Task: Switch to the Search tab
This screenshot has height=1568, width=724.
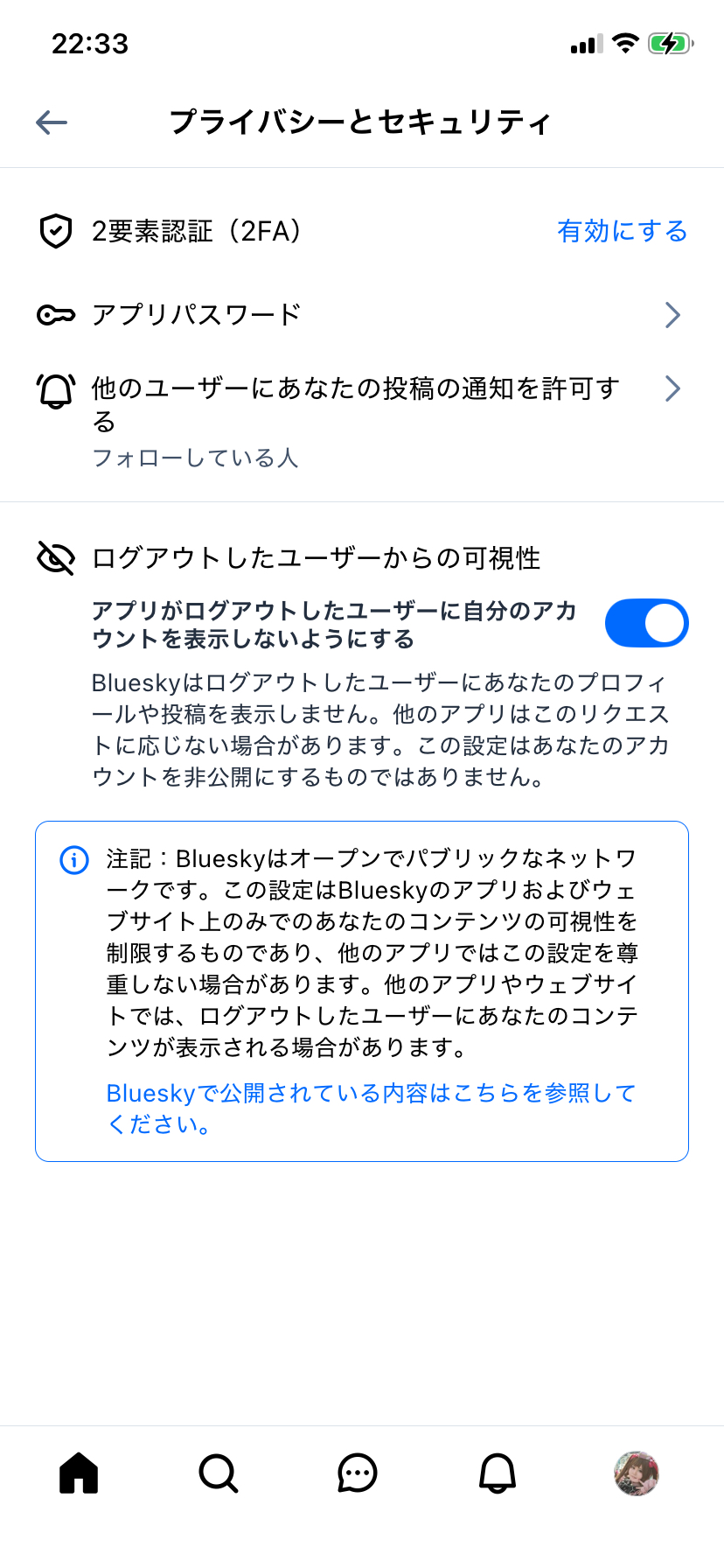Action: click(x=218, y=1473)
